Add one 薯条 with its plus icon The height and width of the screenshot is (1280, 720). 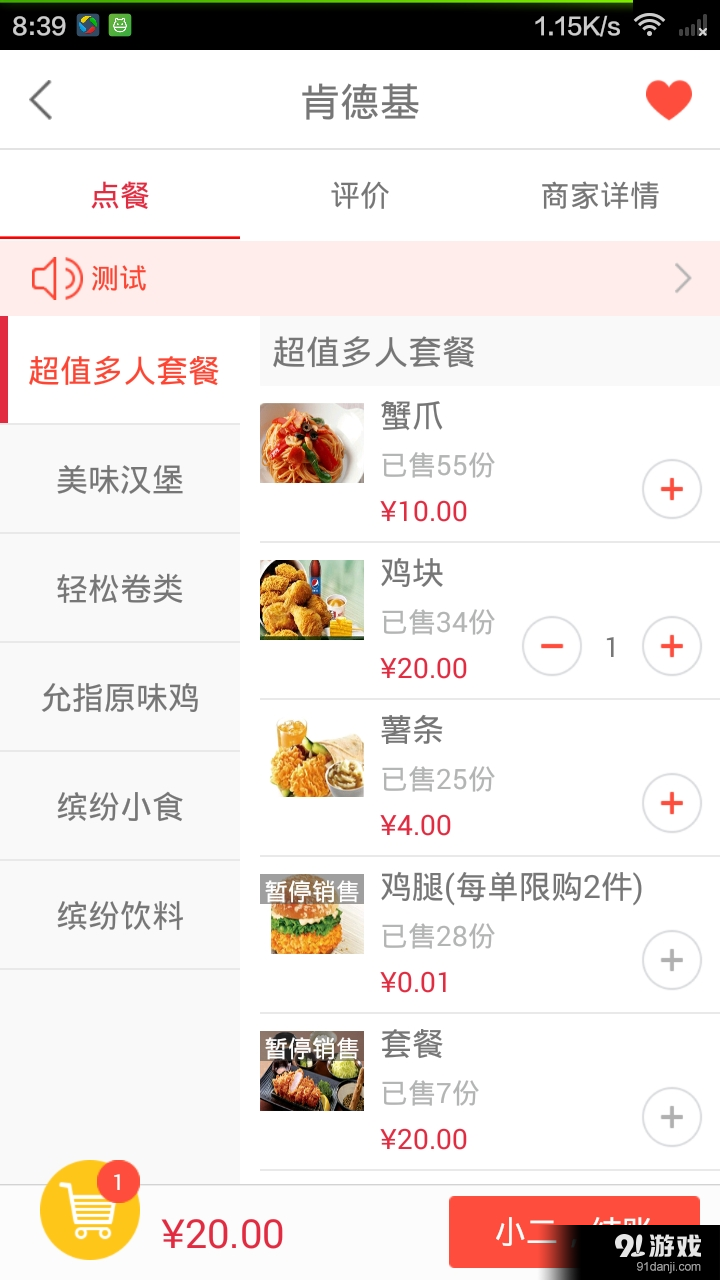point(671,803)
